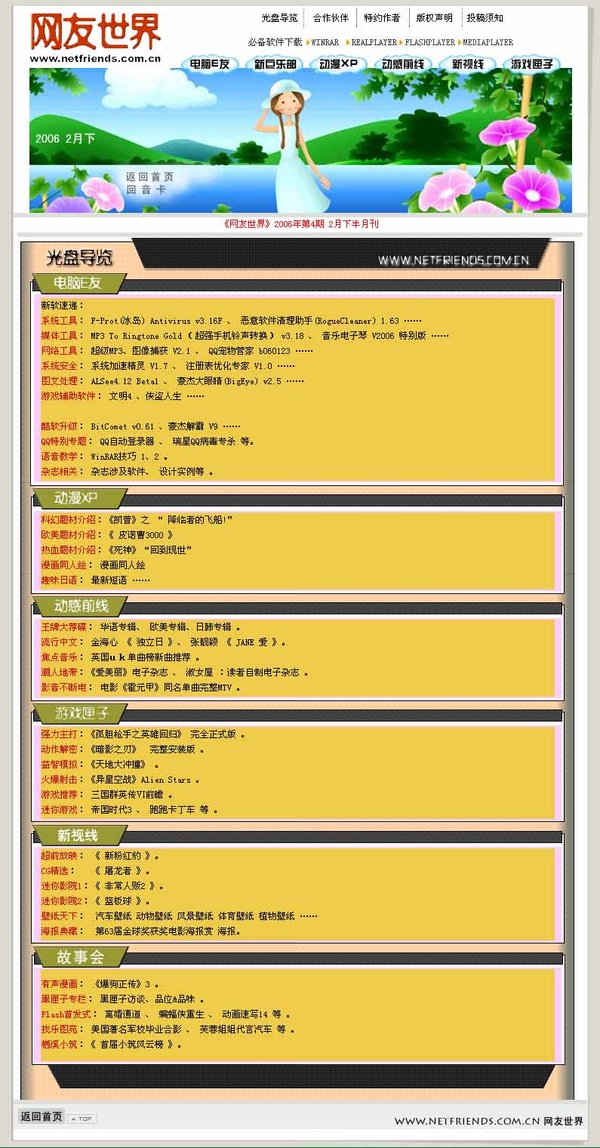Go to the 合作伙伴 page

[331, 18]
